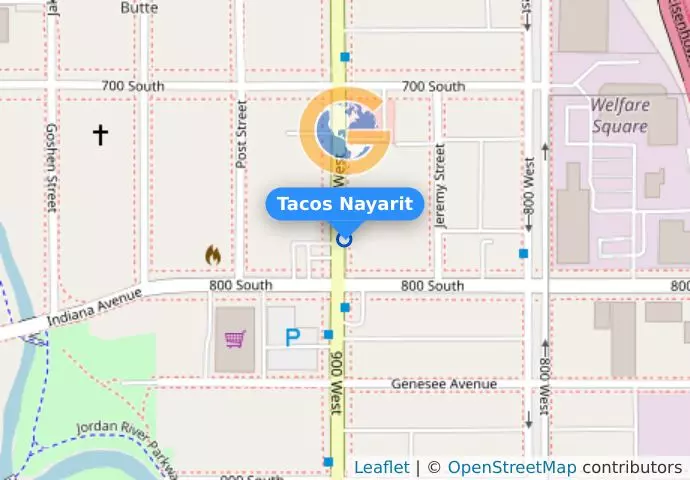The width and height of the screenshot is (690, 480).
Task: Open the OpenStreetMap attribution link
Action: [511, 468]
